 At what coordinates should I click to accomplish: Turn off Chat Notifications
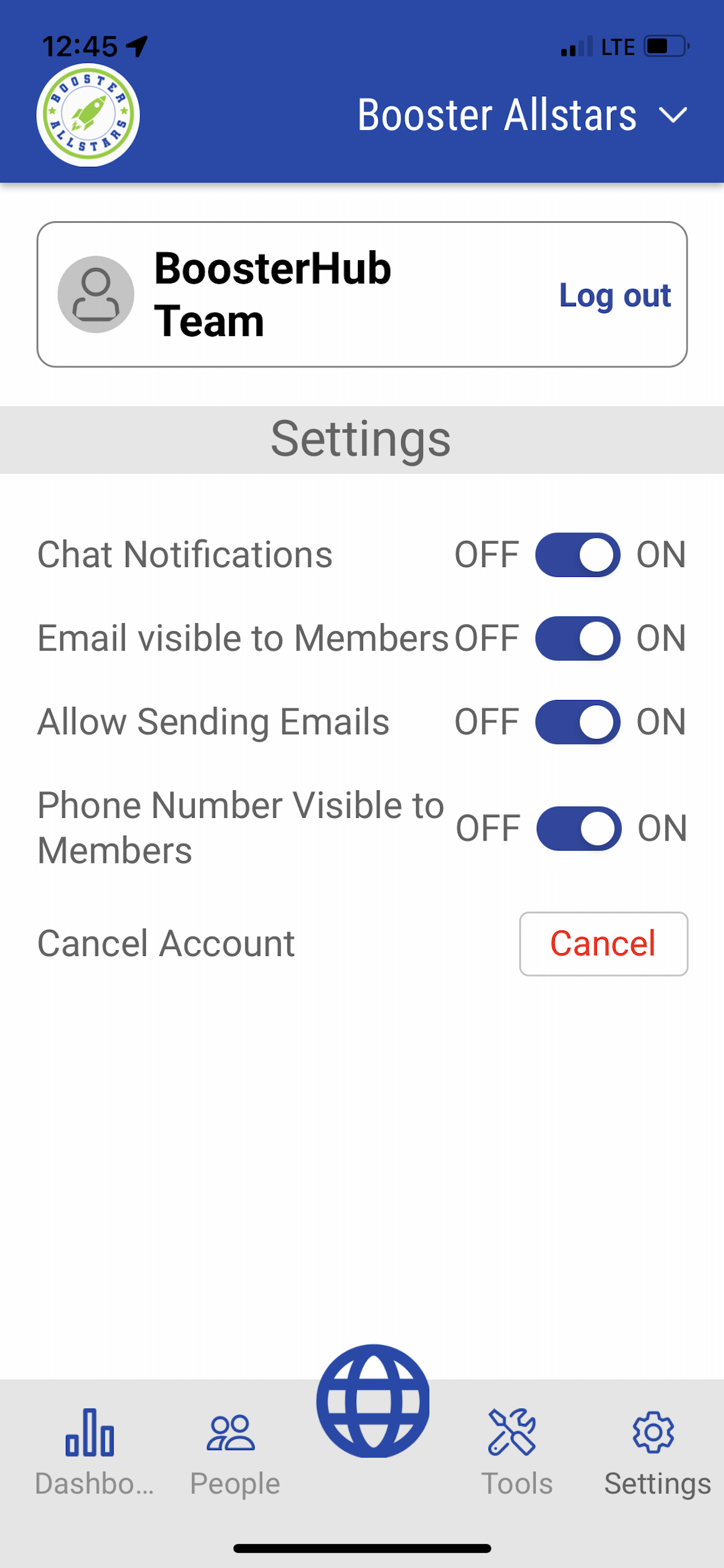coord(577,555)
